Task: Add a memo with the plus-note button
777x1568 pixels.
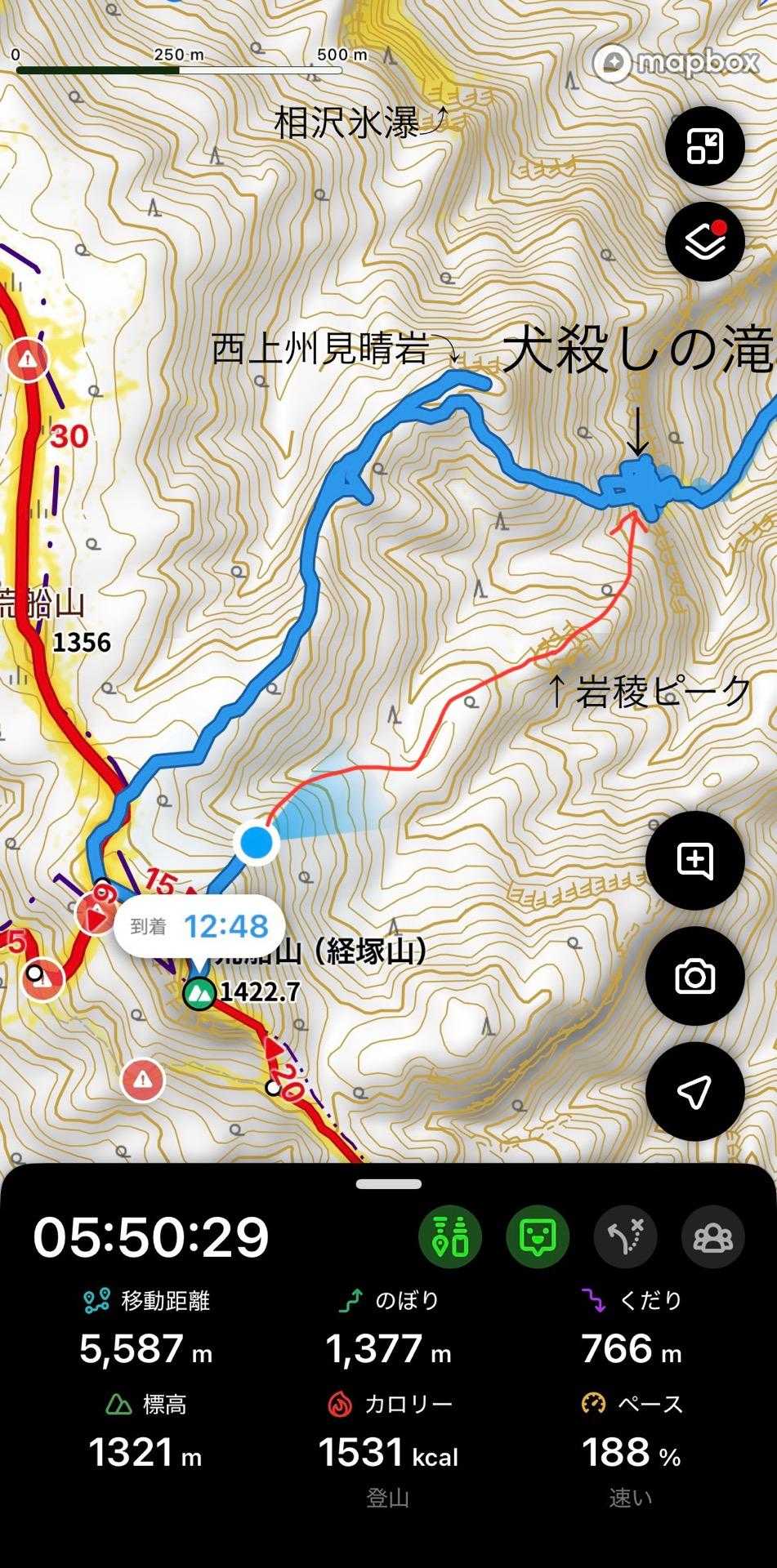Action: pos(694,861)
